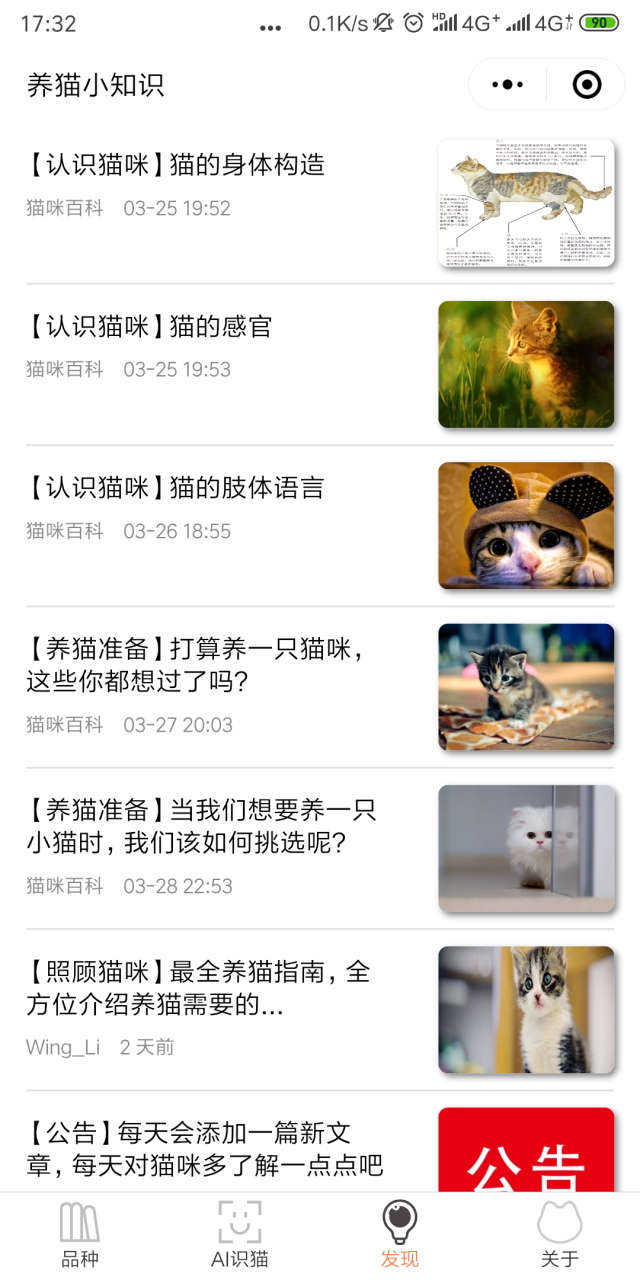Go to the AI识猫 tab
640x1280 pixels.
tap(240, 1236)
